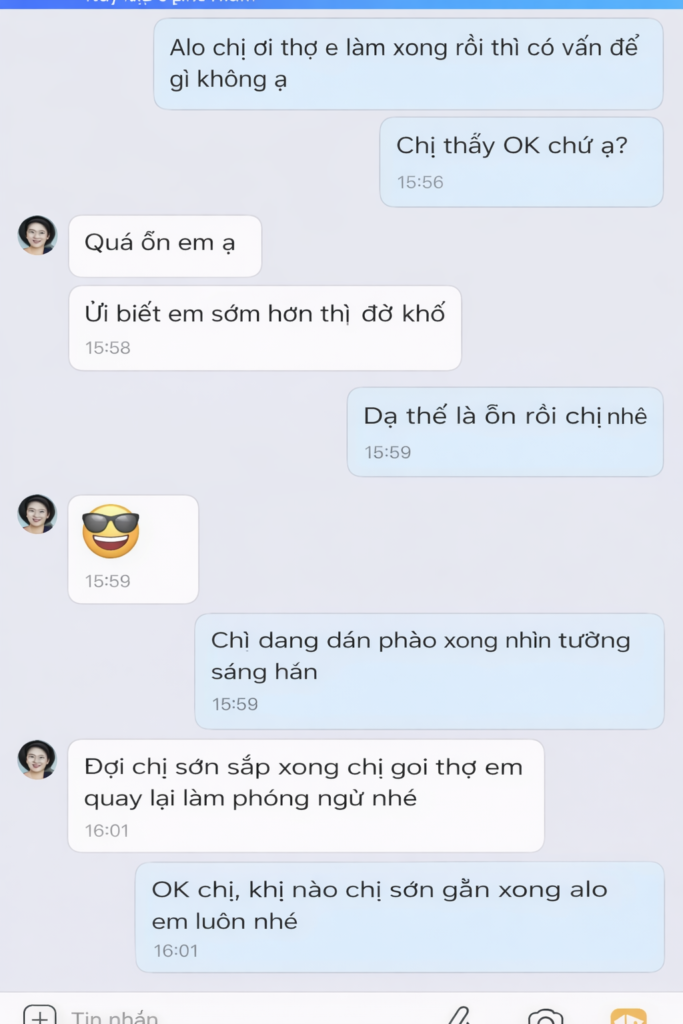Image resolution: width=683 pixels, height=1024 pixels.
Task: Tap the avatar beside the sunglasses emoji
Action: (38, 514)
